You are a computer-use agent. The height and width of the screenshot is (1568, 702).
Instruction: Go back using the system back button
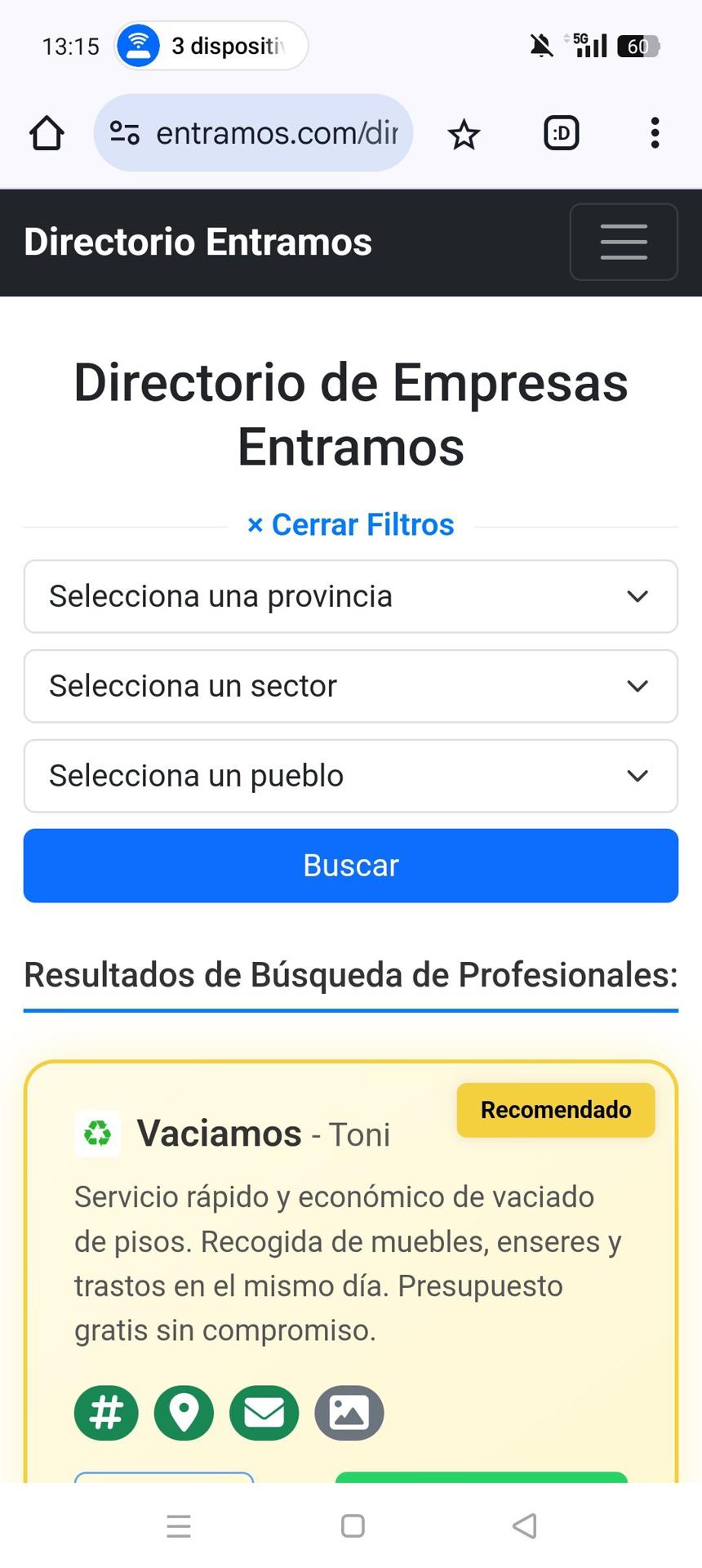tap(525, 1526)
